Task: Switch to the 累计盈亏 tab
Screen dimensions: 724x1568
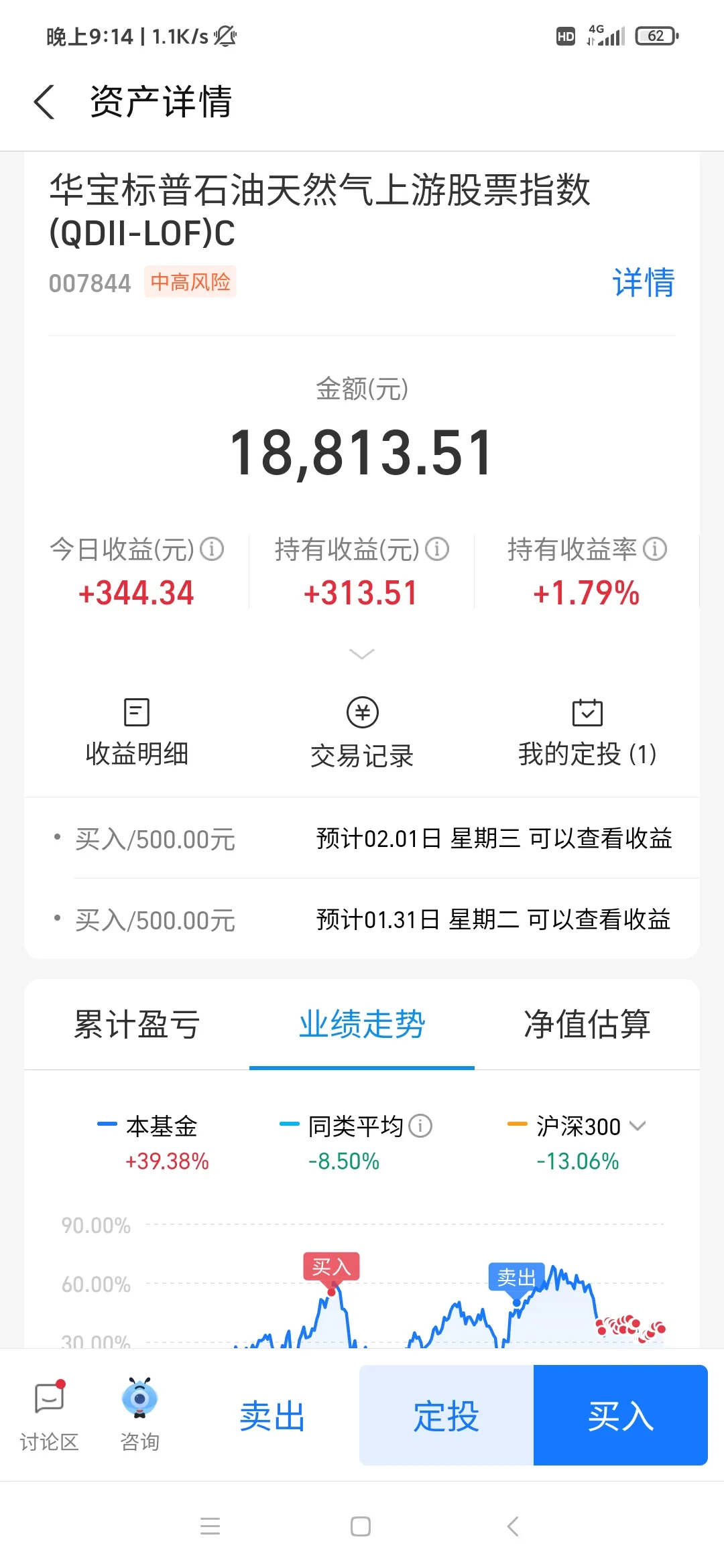Action: tap(137, 1024)
